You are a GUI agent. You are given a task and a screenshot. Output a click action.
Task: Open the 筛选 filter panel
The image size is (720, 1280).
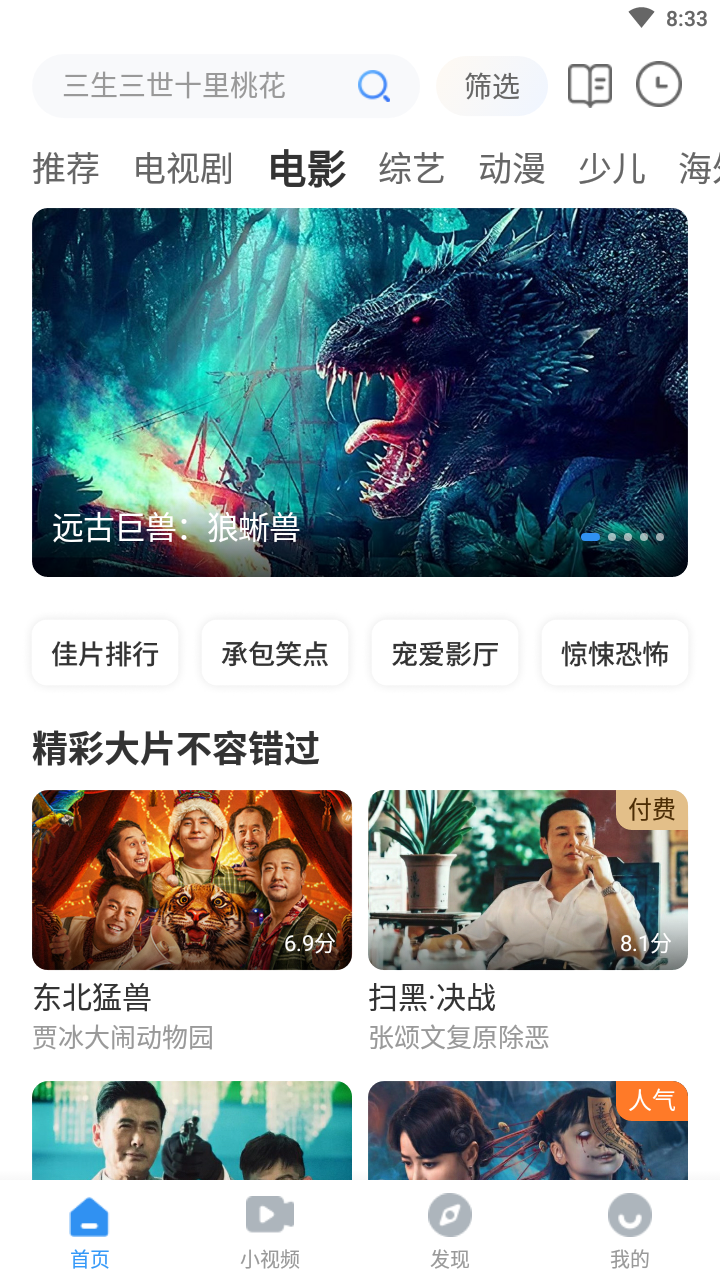(x=491, y=86)
